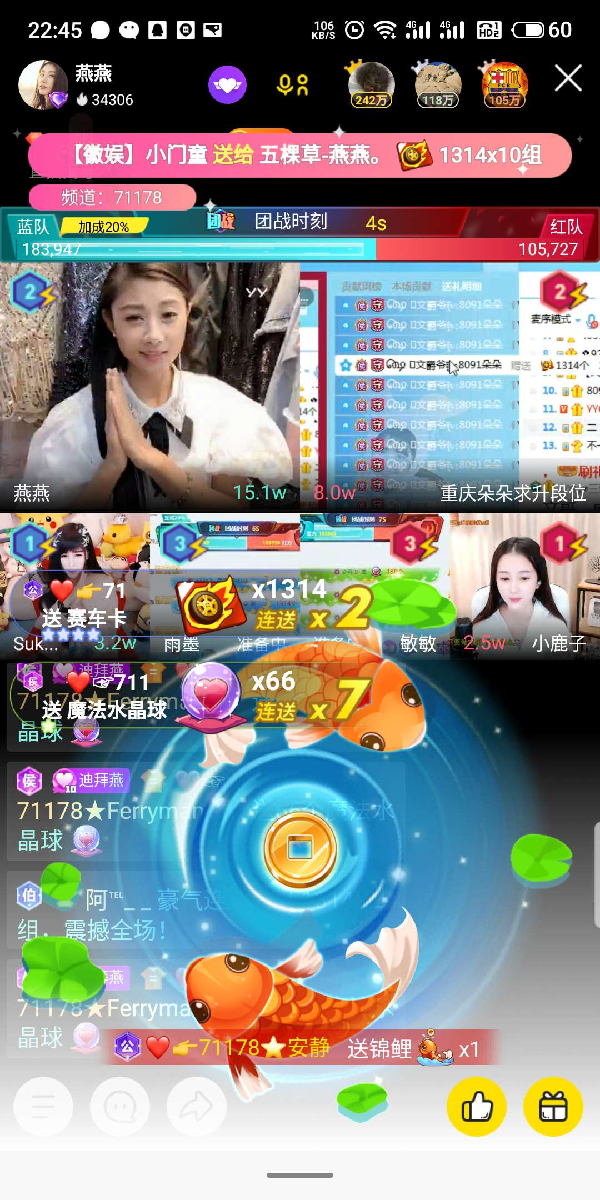Tap the 频道 71178 channel label
Image resolution: width=600 pixels, height=1200 pixels.
click(x=110, y=197)
